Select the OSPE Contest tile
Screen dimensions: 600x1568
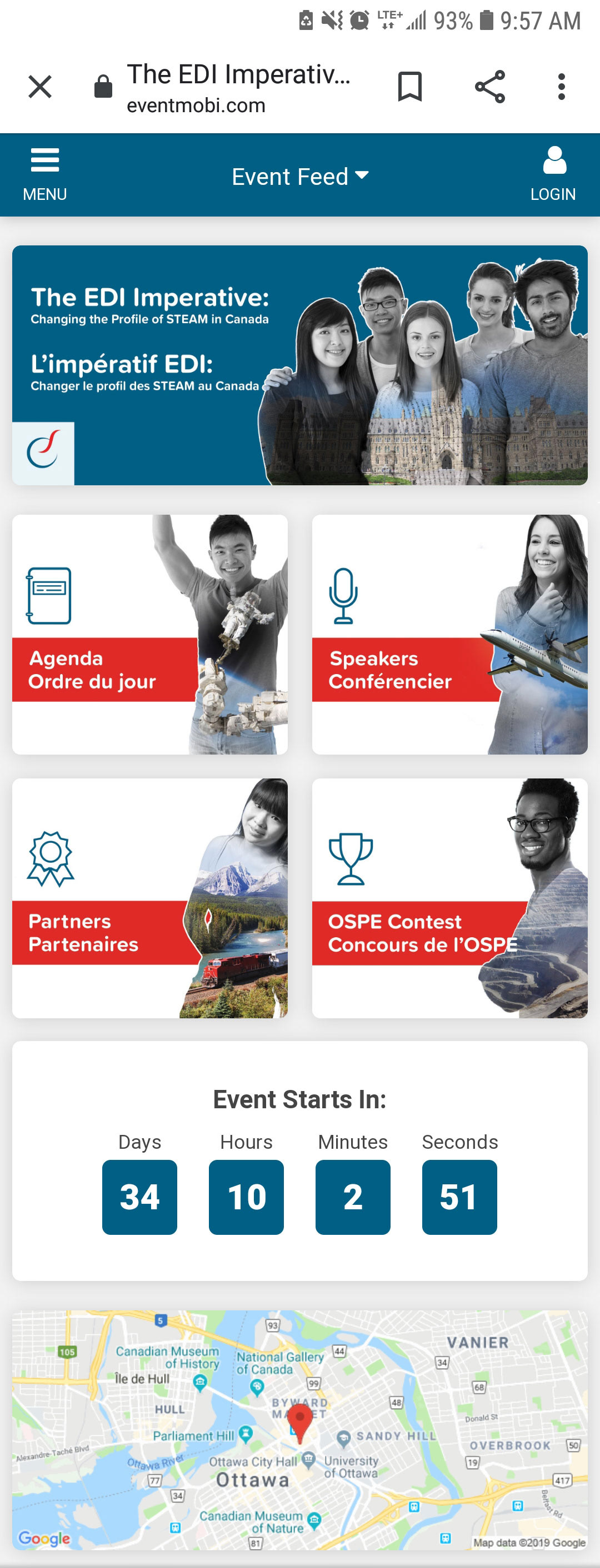coord(449,898)
